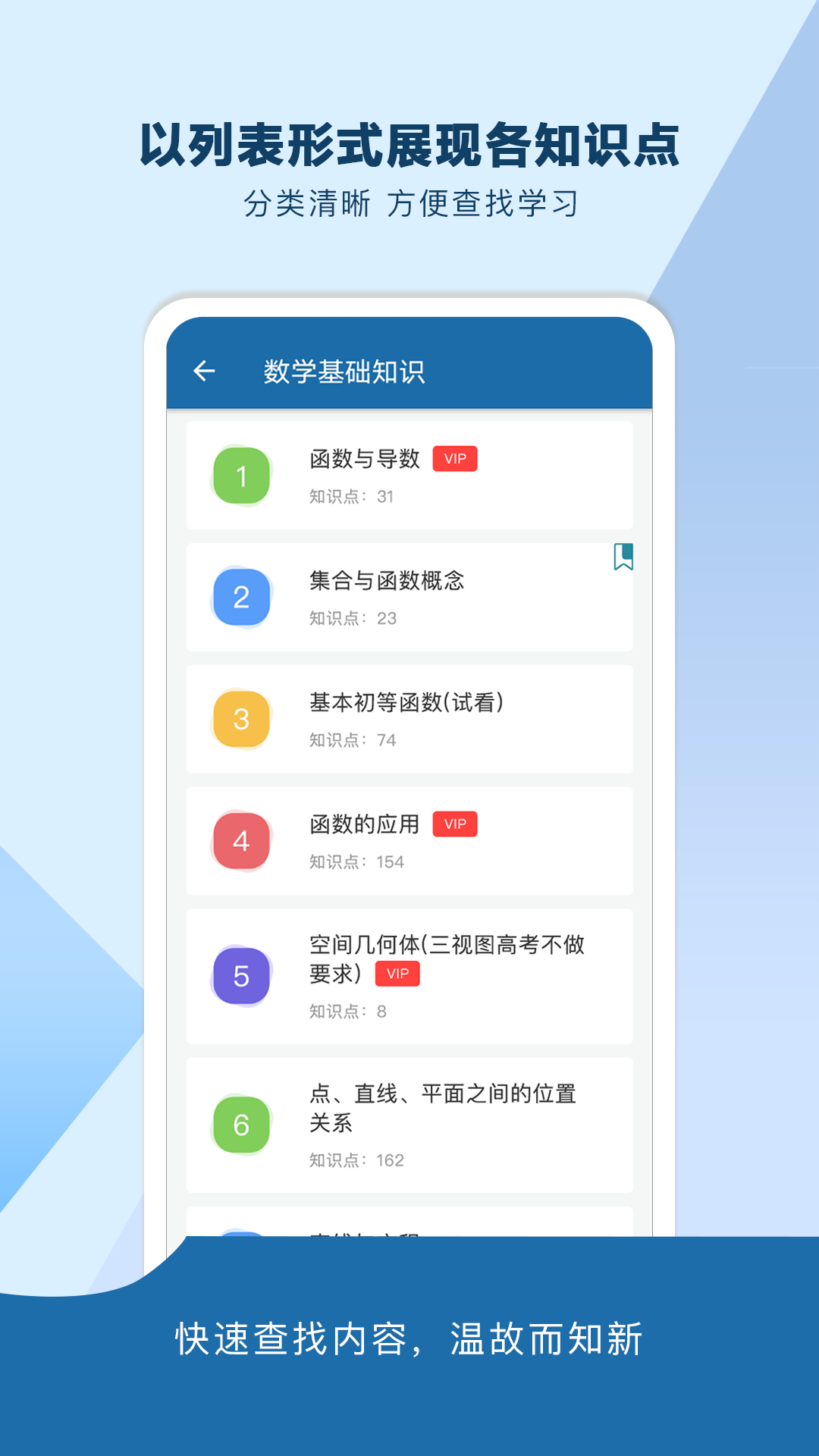The image size is (819, 1456).
Task: Tap the VIP badge on 函数的应用
Action: (x=456, y=824)
